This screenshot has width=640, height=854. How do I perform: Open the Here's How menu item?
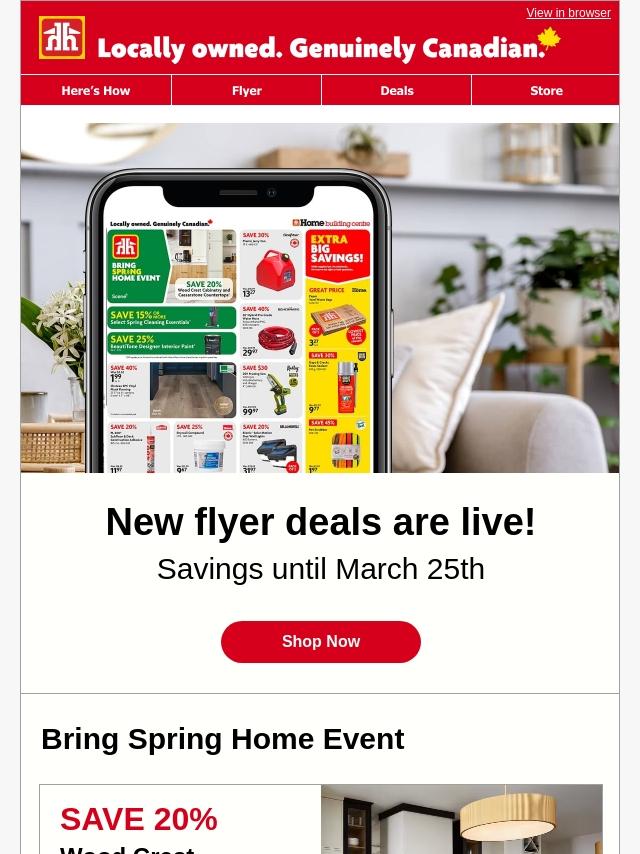(x=96, y=90)
